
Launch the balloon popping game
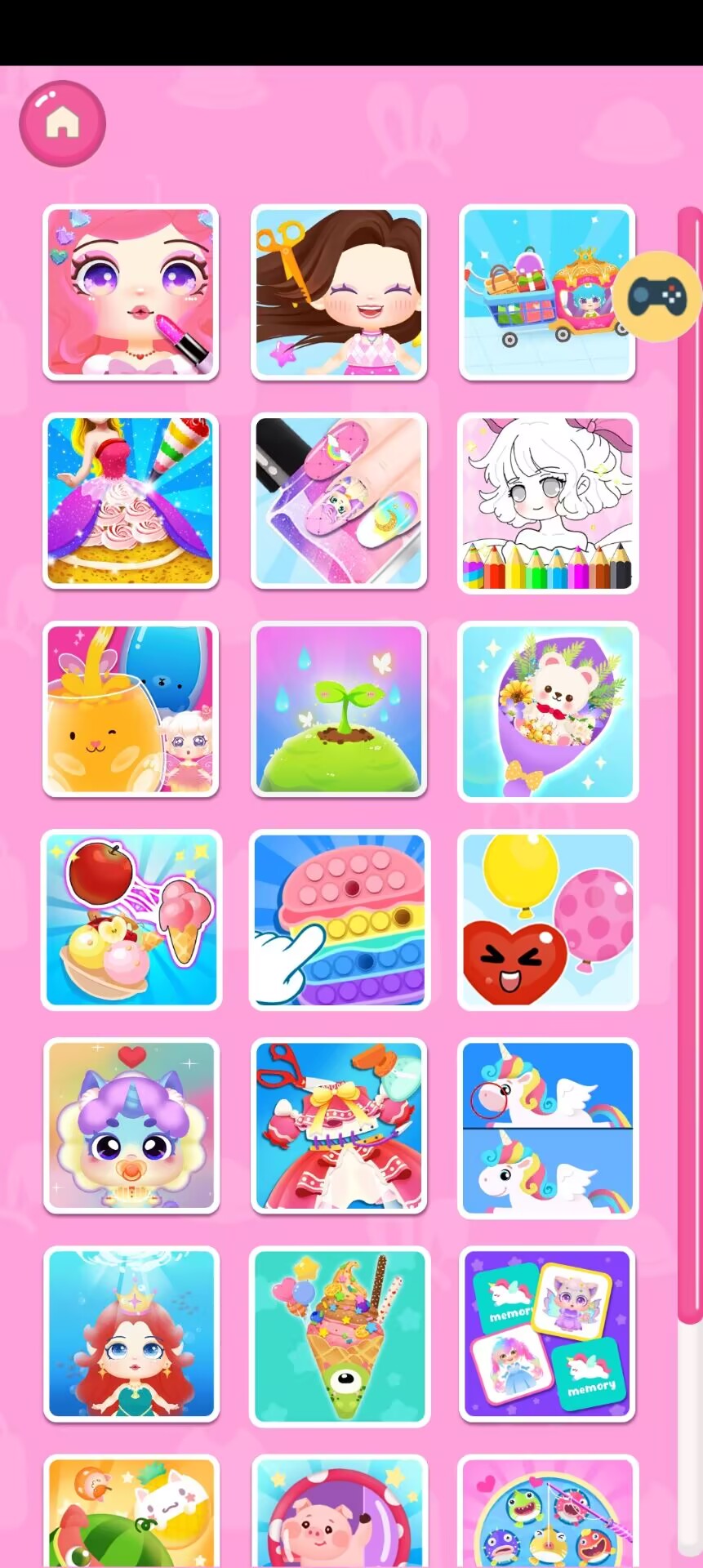pyautogui.click(x=548, y=920)
